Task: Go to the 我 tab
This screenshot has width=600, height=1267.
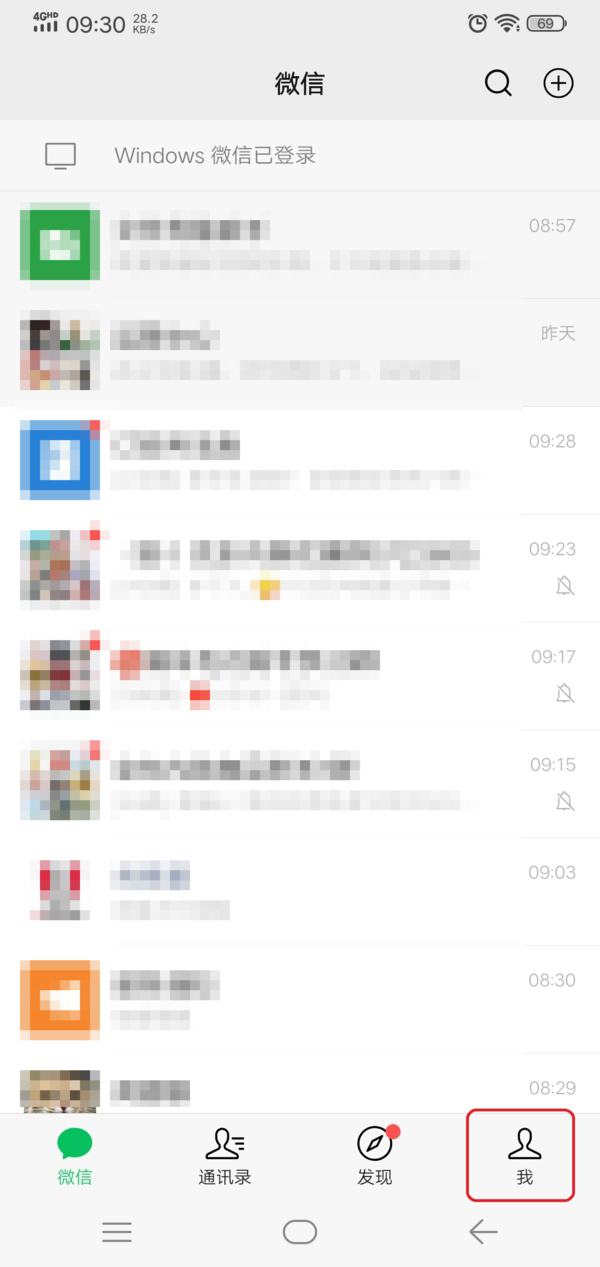Action: click(521, 1156)
